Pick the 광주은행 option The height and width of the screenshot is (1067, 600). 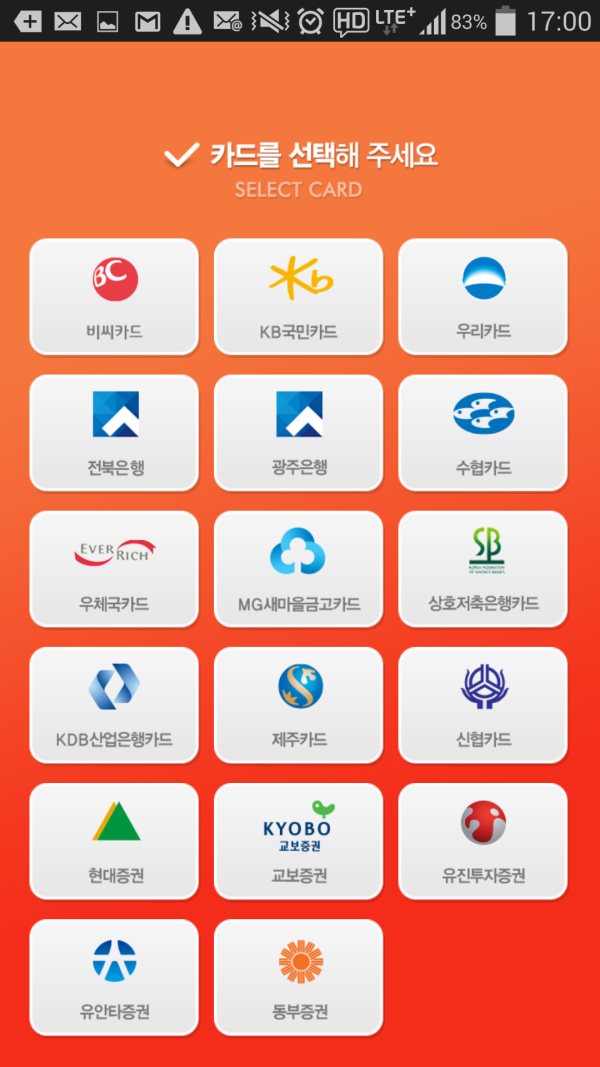299,432
